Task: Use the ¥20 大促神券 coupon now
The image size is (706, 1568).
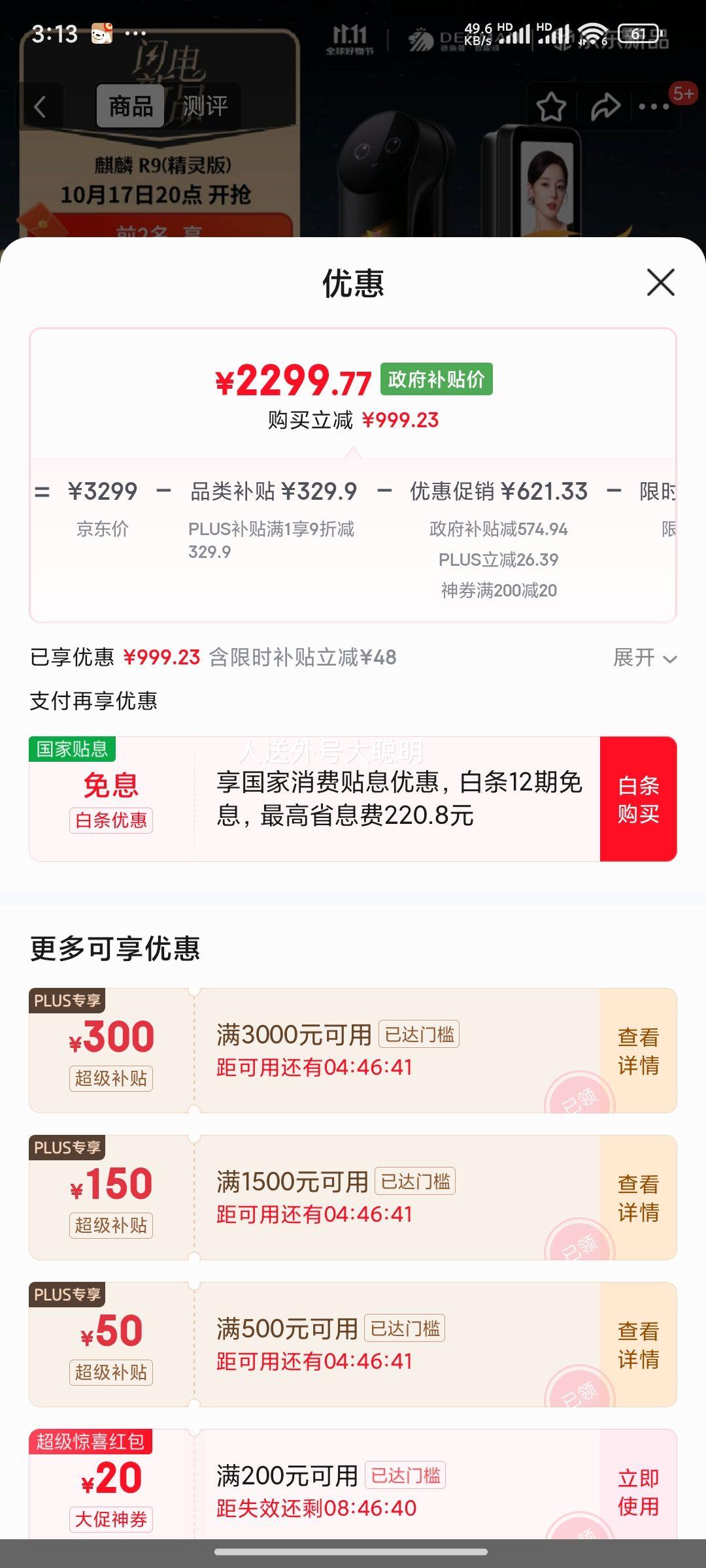Action: pos(638,1492)
